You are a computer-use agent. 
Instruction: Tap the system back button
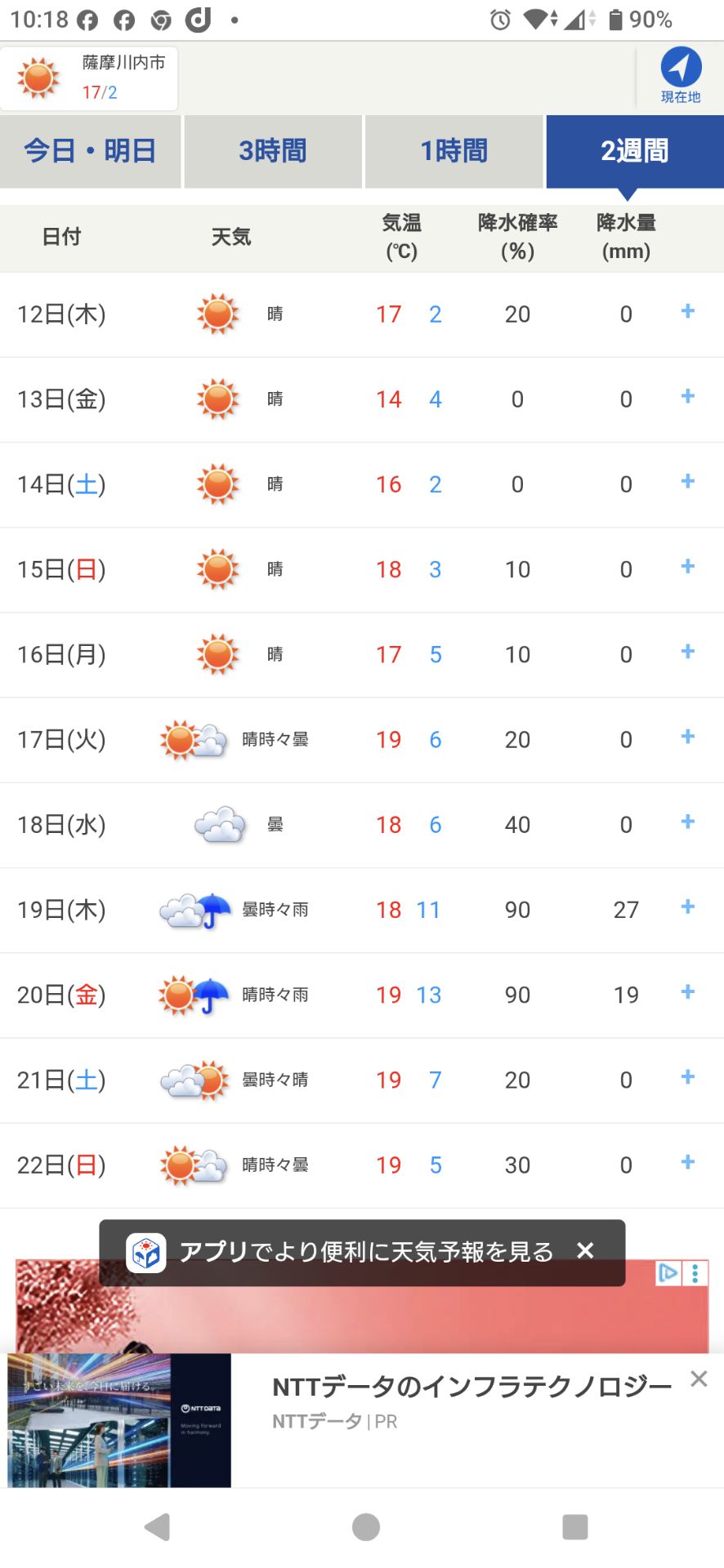point(157,1526)
